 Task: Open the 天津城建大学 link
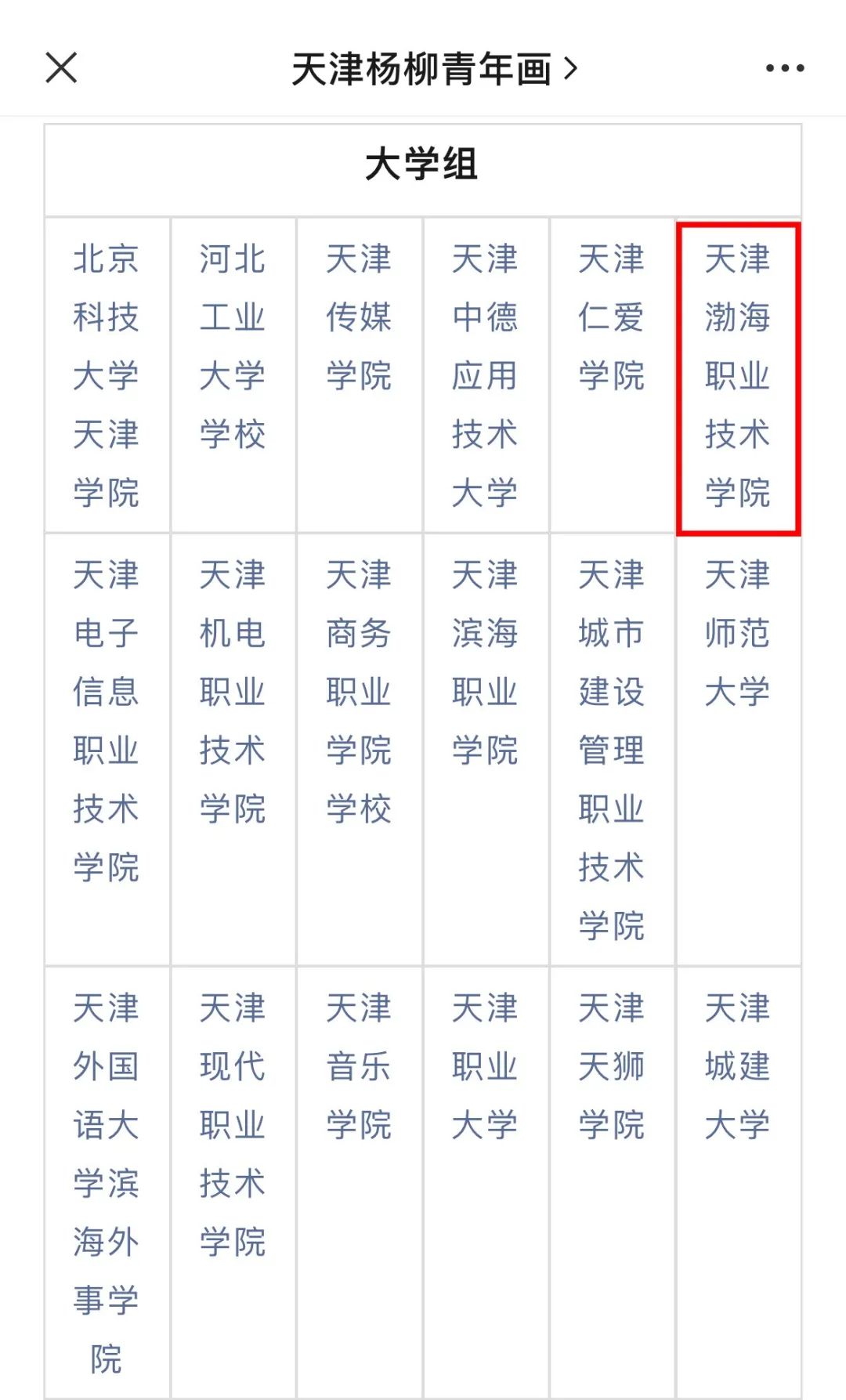pyautogui.click(x=737, y=1066)
